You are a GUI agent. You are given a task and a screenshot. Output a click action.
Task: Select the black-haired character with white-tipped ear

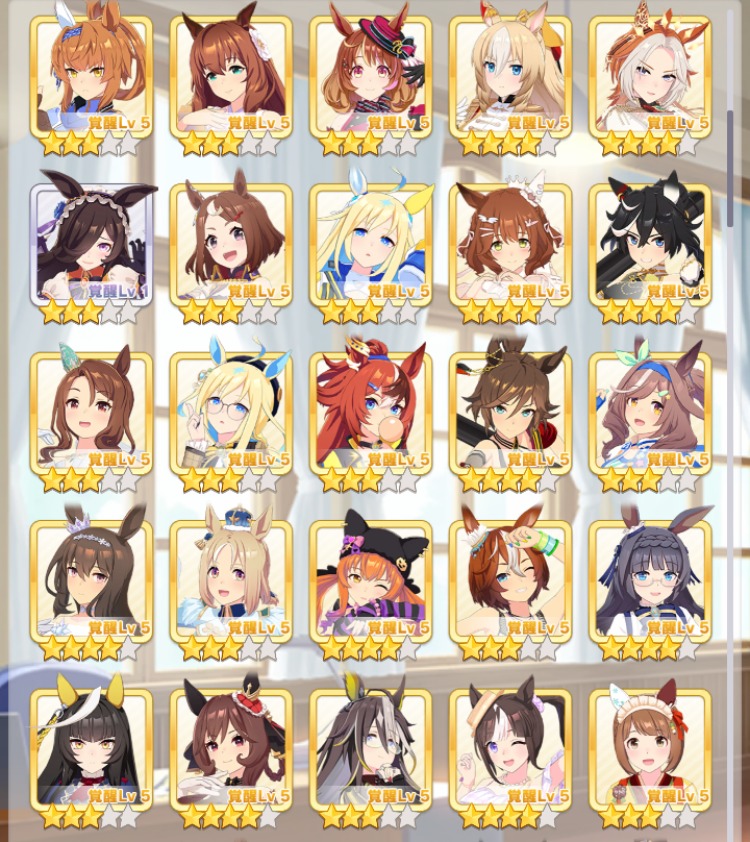point(650,245)
